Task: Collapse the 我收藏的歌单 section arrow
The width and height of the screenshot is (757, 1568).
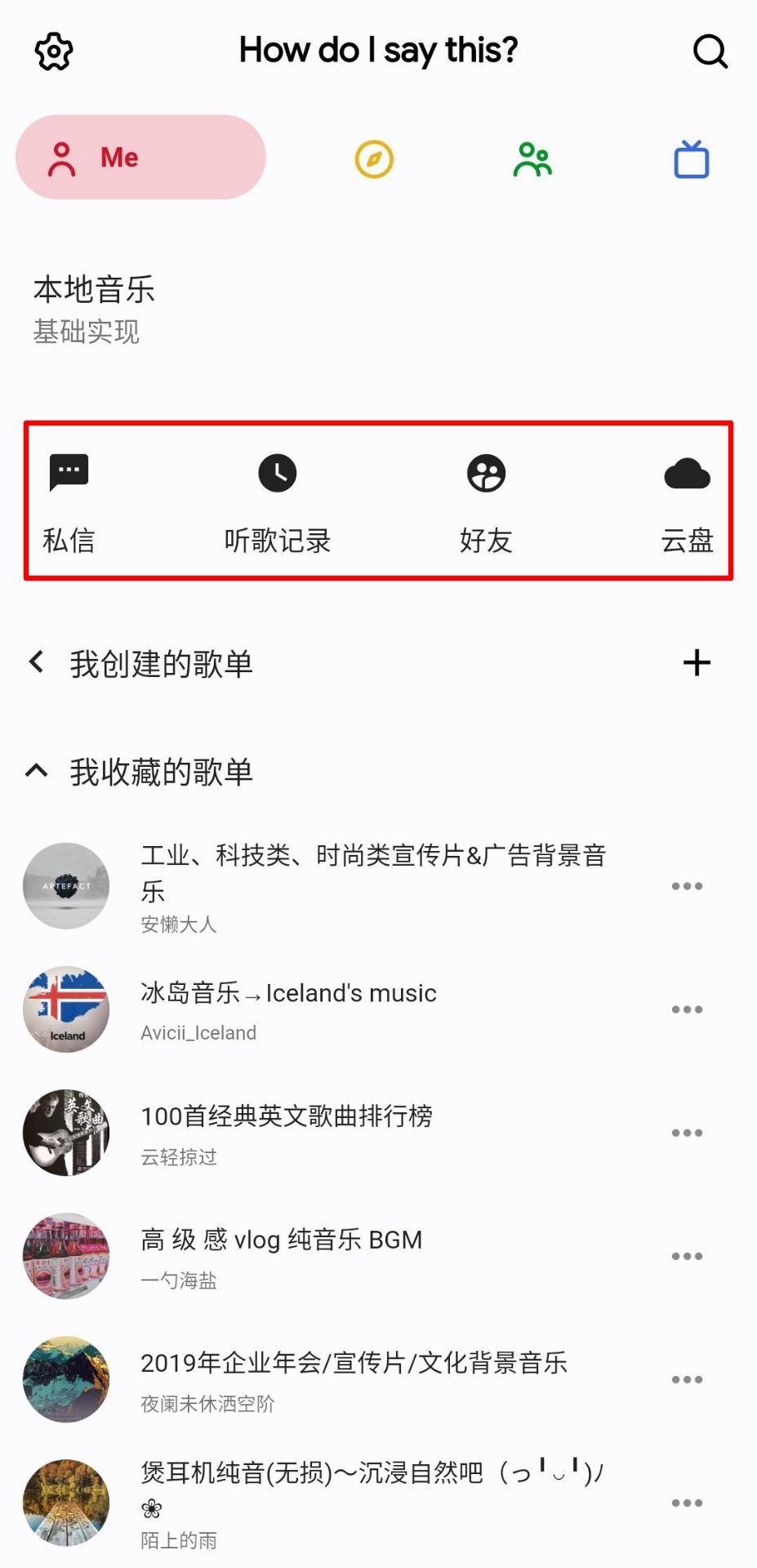Action: (36, 770)
